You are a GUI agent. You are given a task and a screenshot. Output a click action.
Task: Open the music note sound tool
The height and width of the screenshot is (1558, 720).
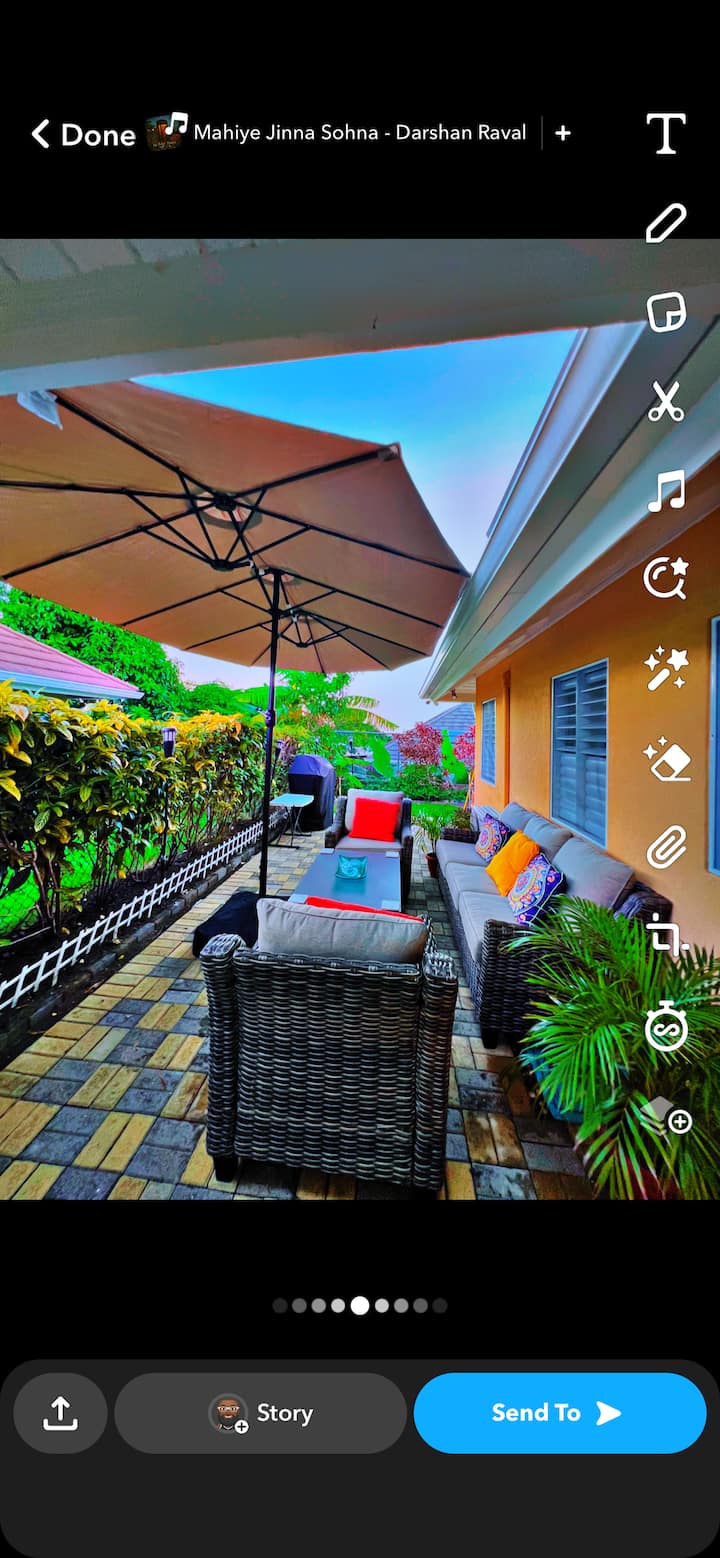click(x=666, y=491)
